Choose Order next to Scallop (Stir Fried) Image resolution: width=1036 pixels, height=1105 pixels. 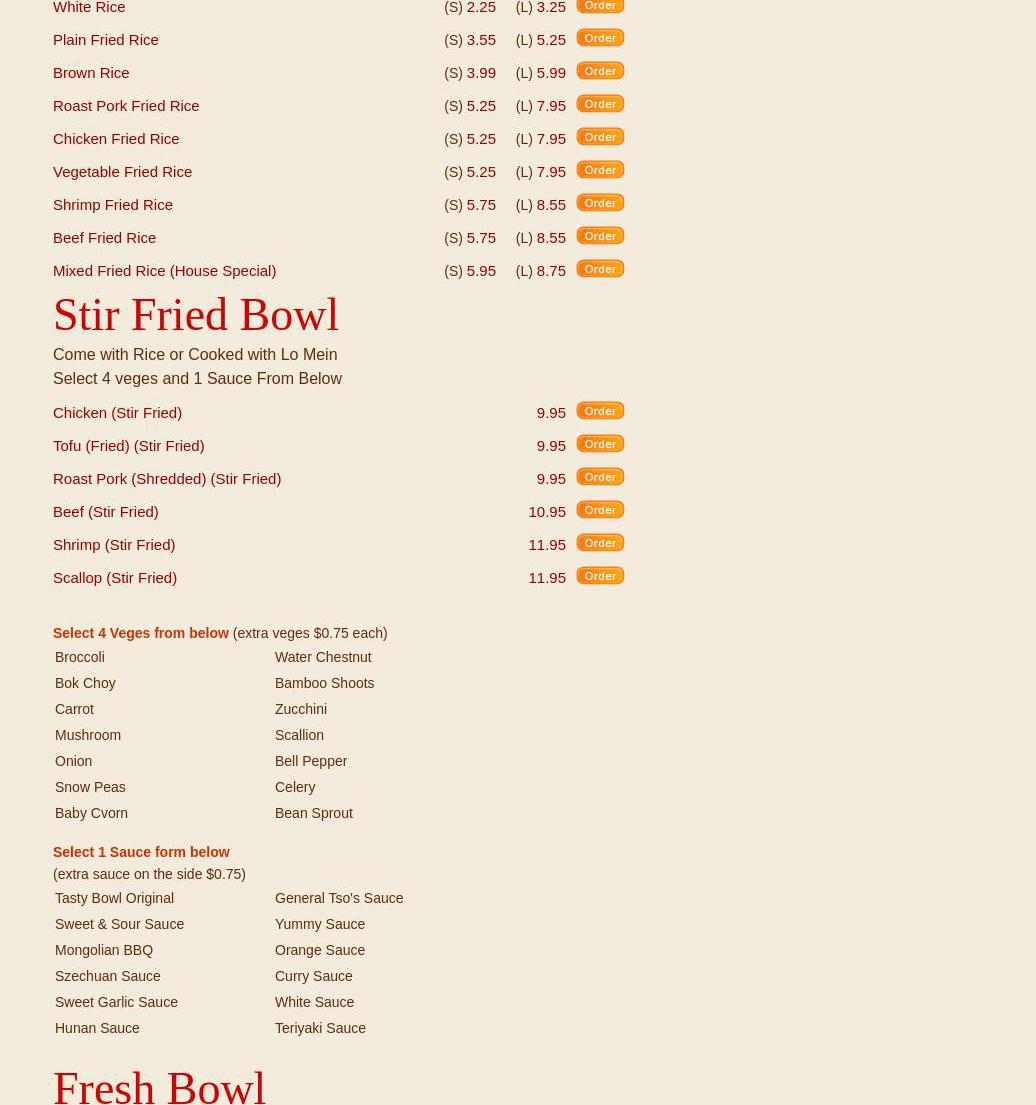tap(600, 576)
